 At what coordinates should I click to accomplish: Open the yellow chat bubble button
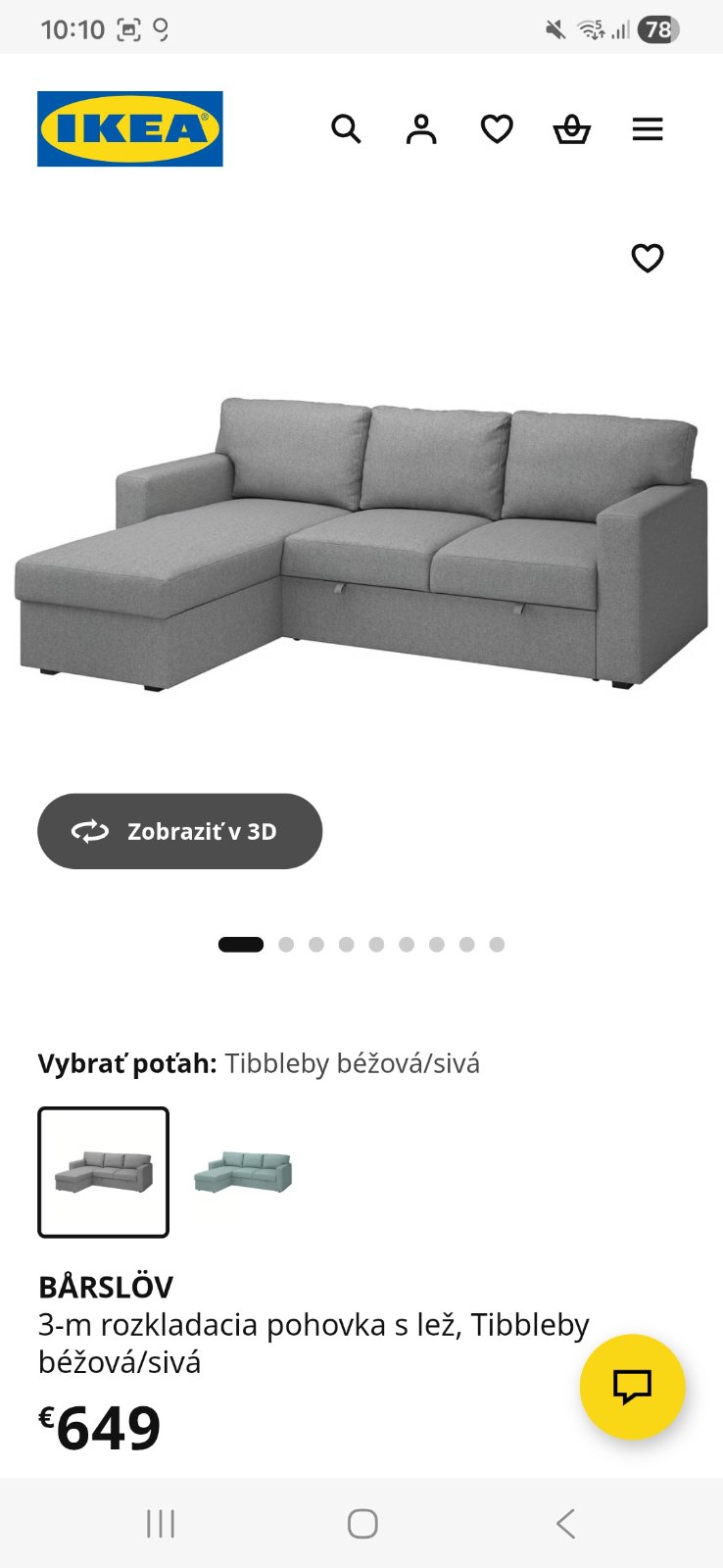[x=632, y=1386]
